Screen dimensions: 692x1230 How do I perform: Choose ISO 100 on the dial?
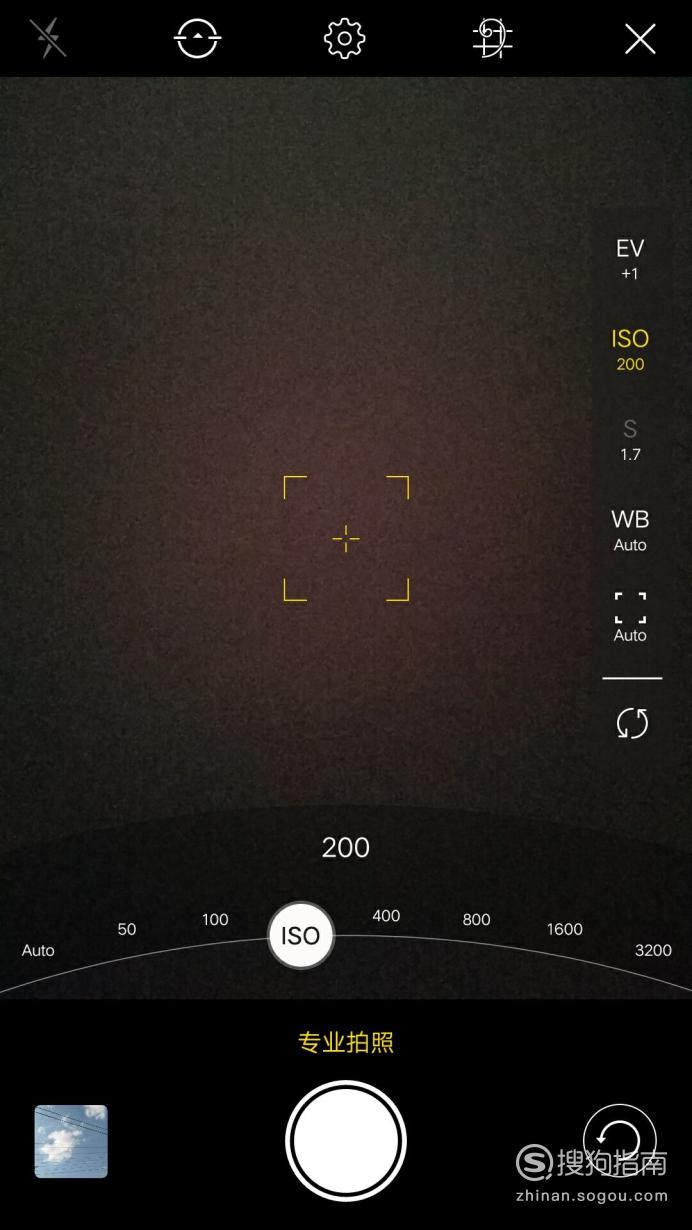(215, 919)
